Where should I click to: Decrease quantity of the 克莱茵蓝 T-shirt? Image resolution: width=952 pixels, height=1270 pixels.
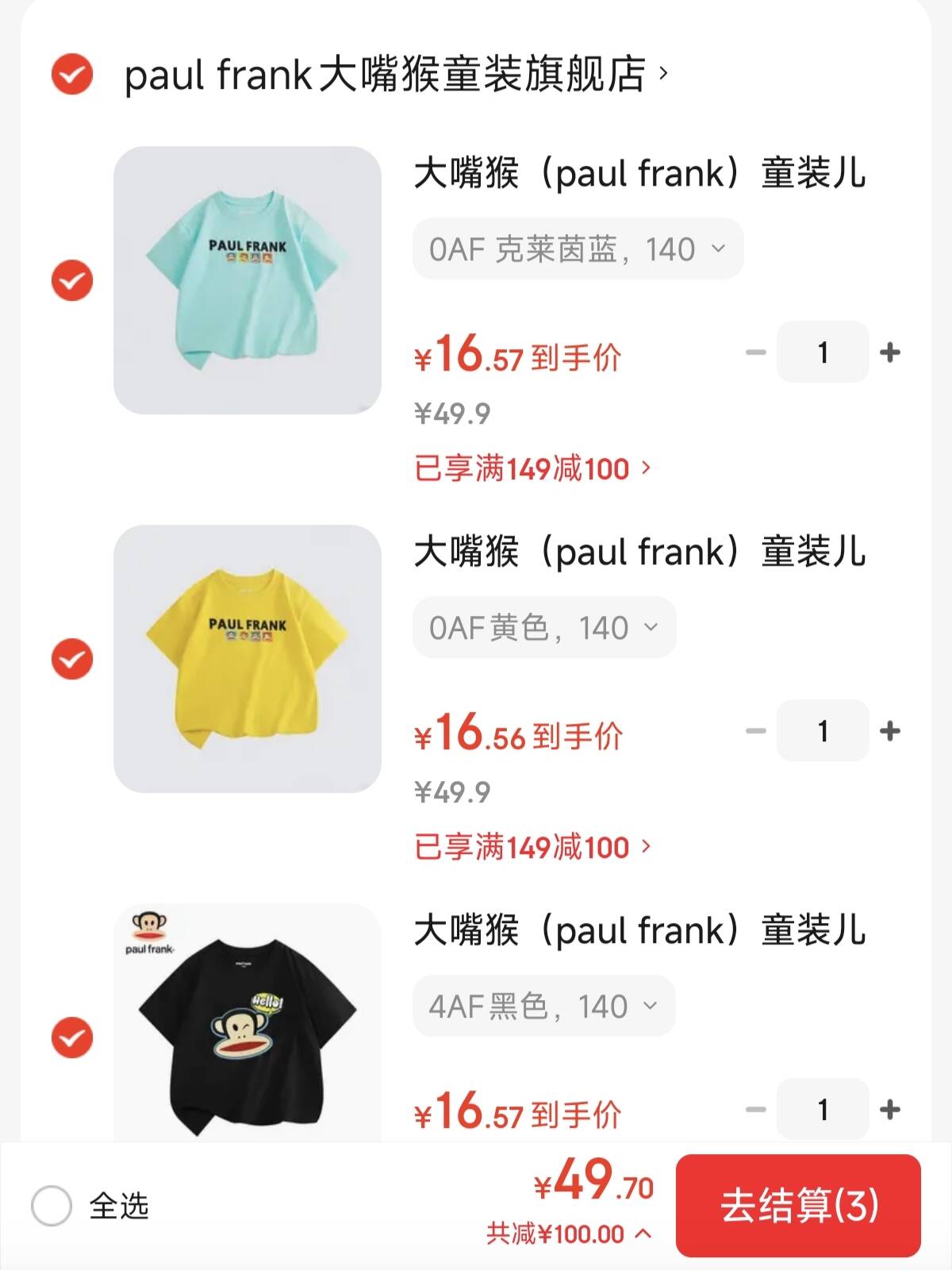click(756, 352)
